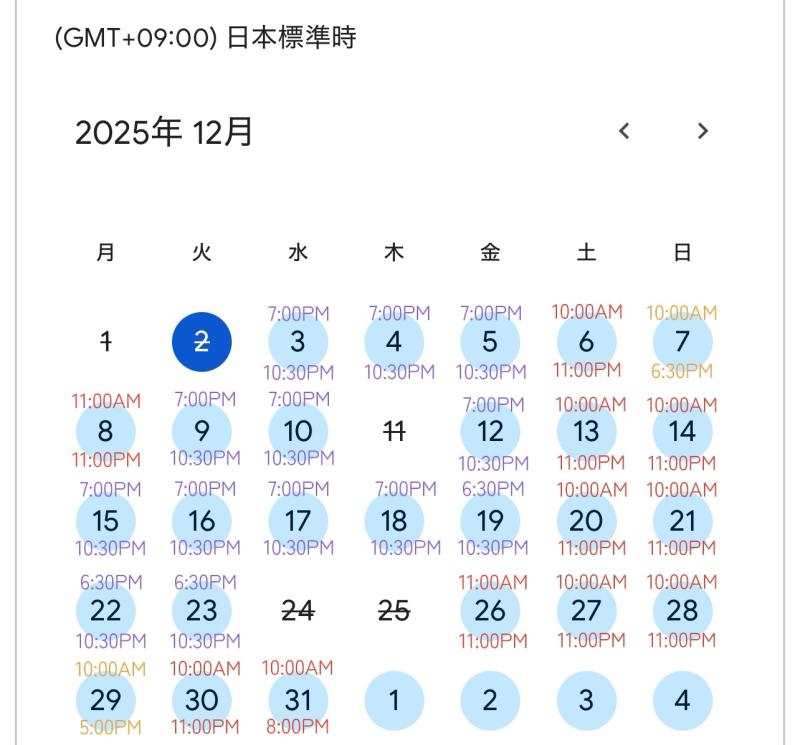Go to the next month
Screen dimensions: 800x745
[x=703, y=131]
